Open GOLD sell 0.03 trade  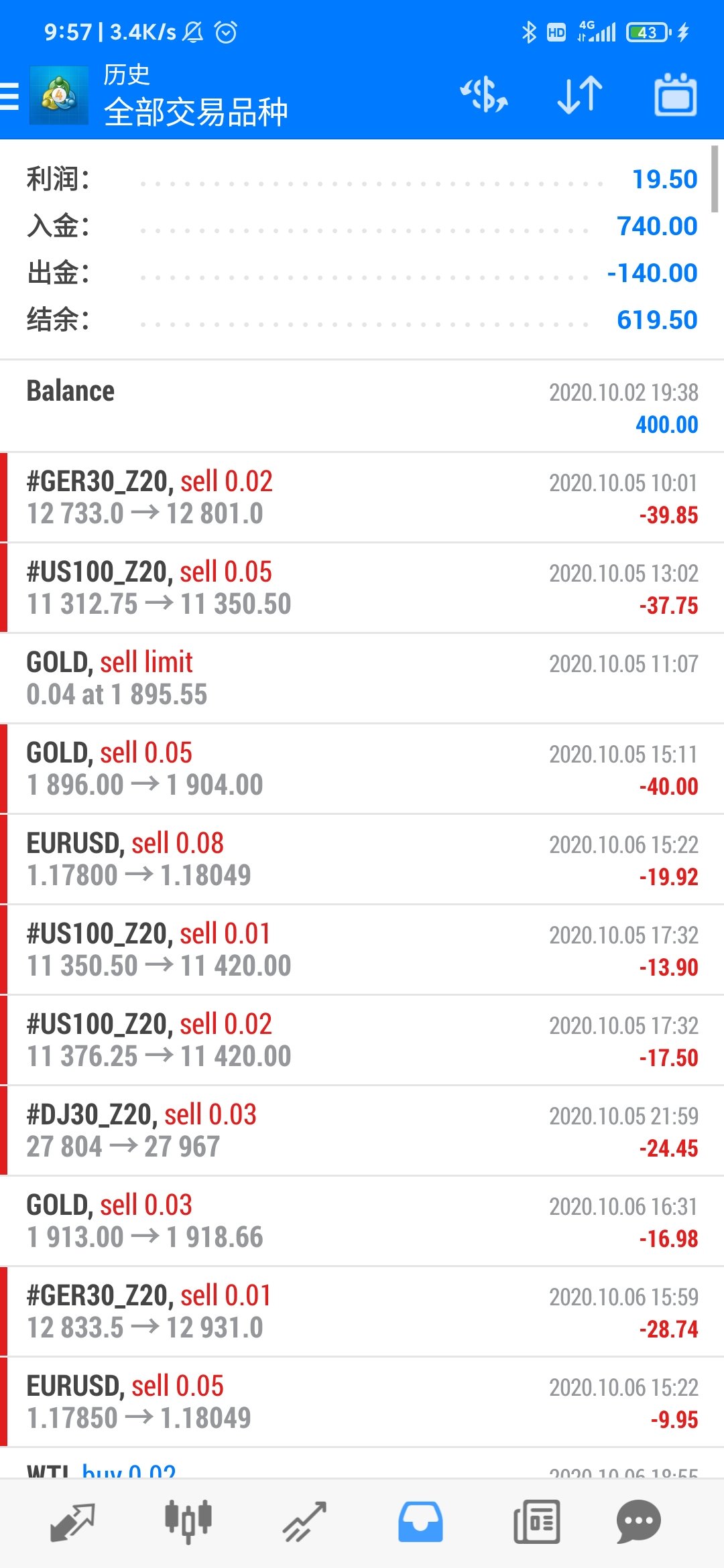pos(362,1221)
